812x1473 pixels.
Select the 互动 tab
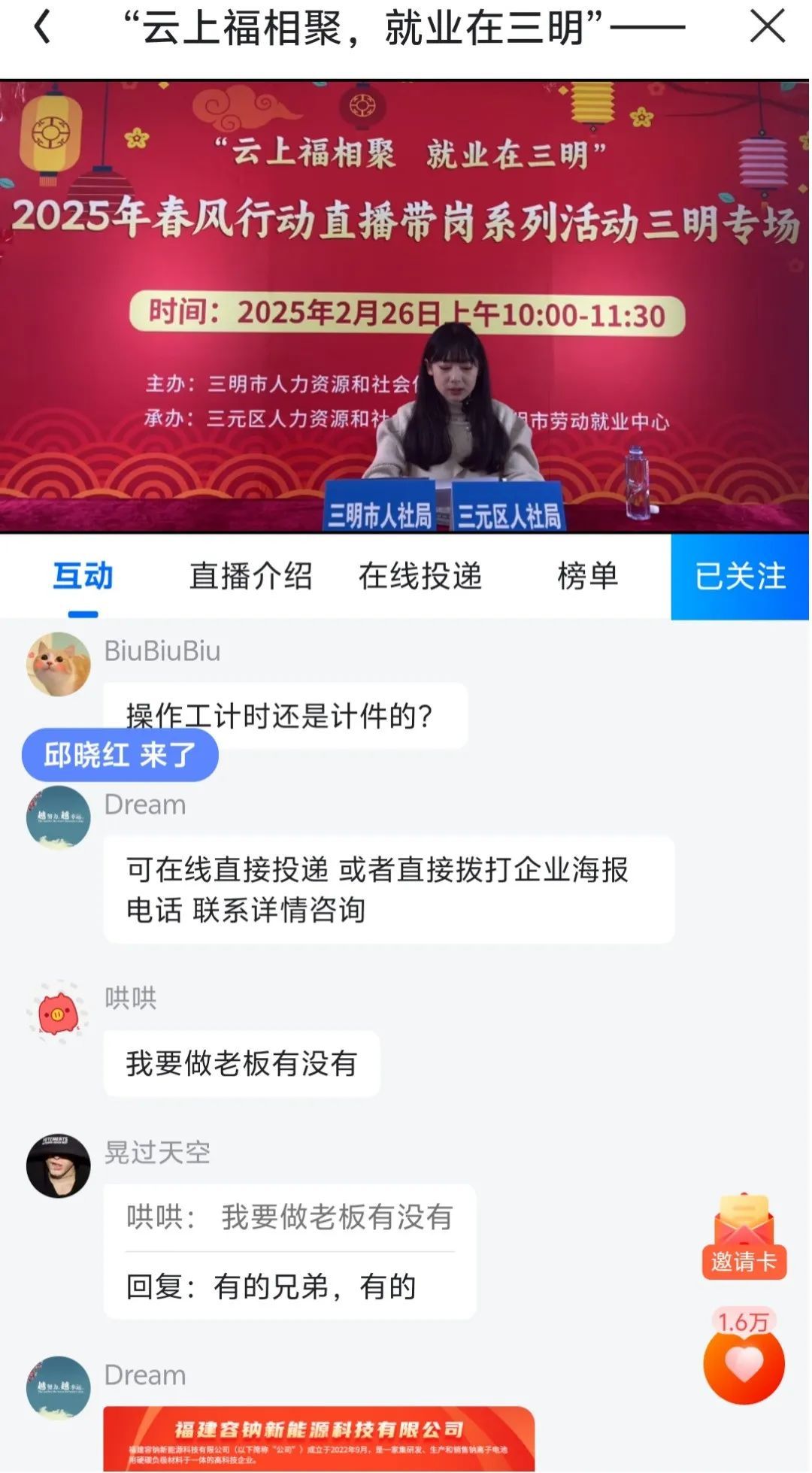[x=83, y=577]
